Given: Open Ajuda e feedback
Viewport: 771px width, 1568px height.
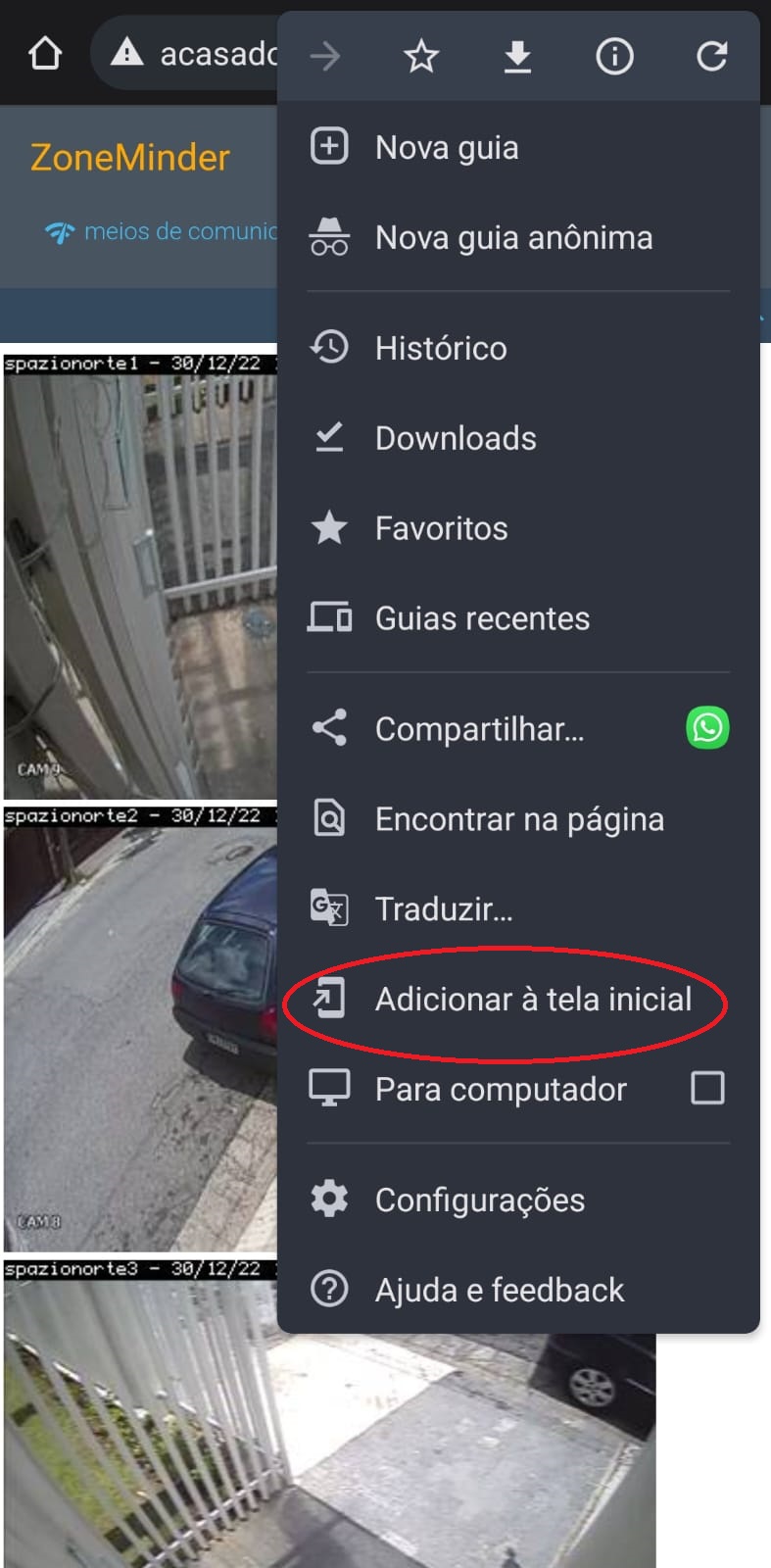Looking at the screenshot, I should [499, 1290].
